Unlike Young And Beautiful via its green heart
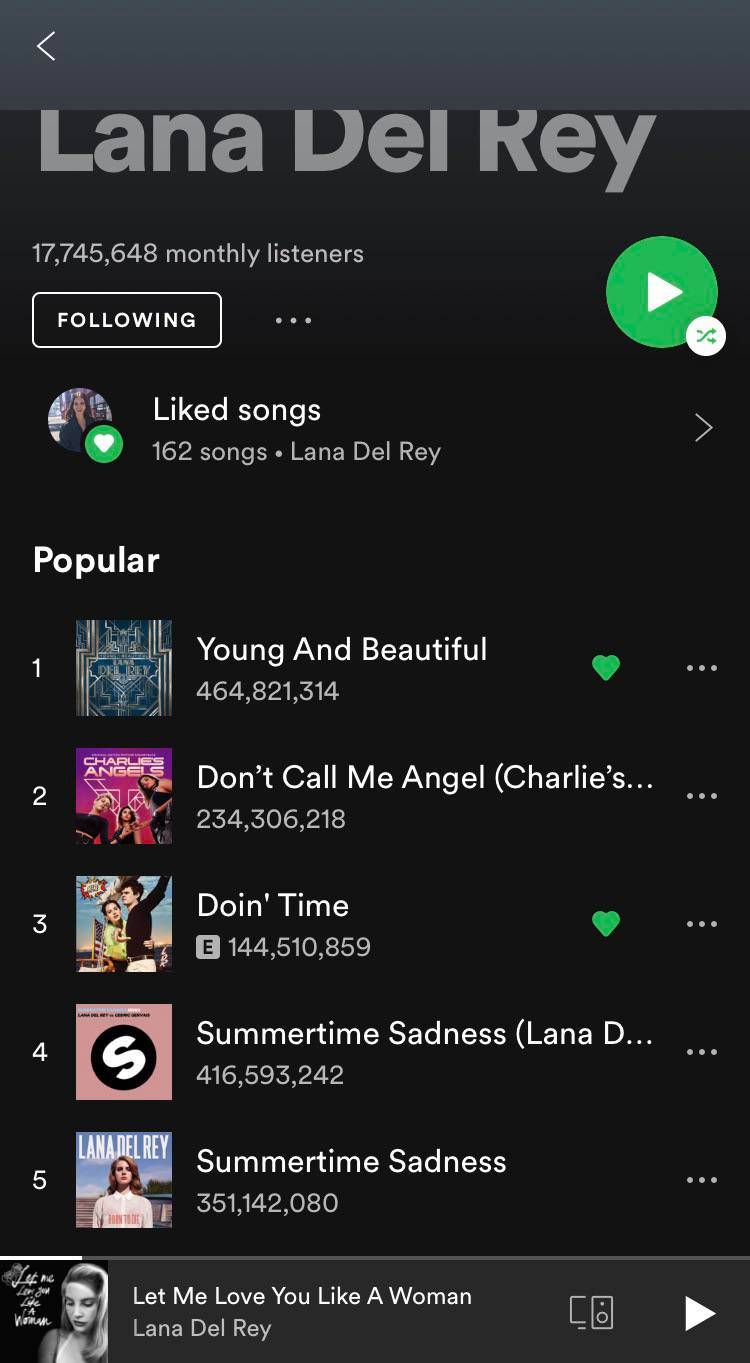 tap(606, 668)
